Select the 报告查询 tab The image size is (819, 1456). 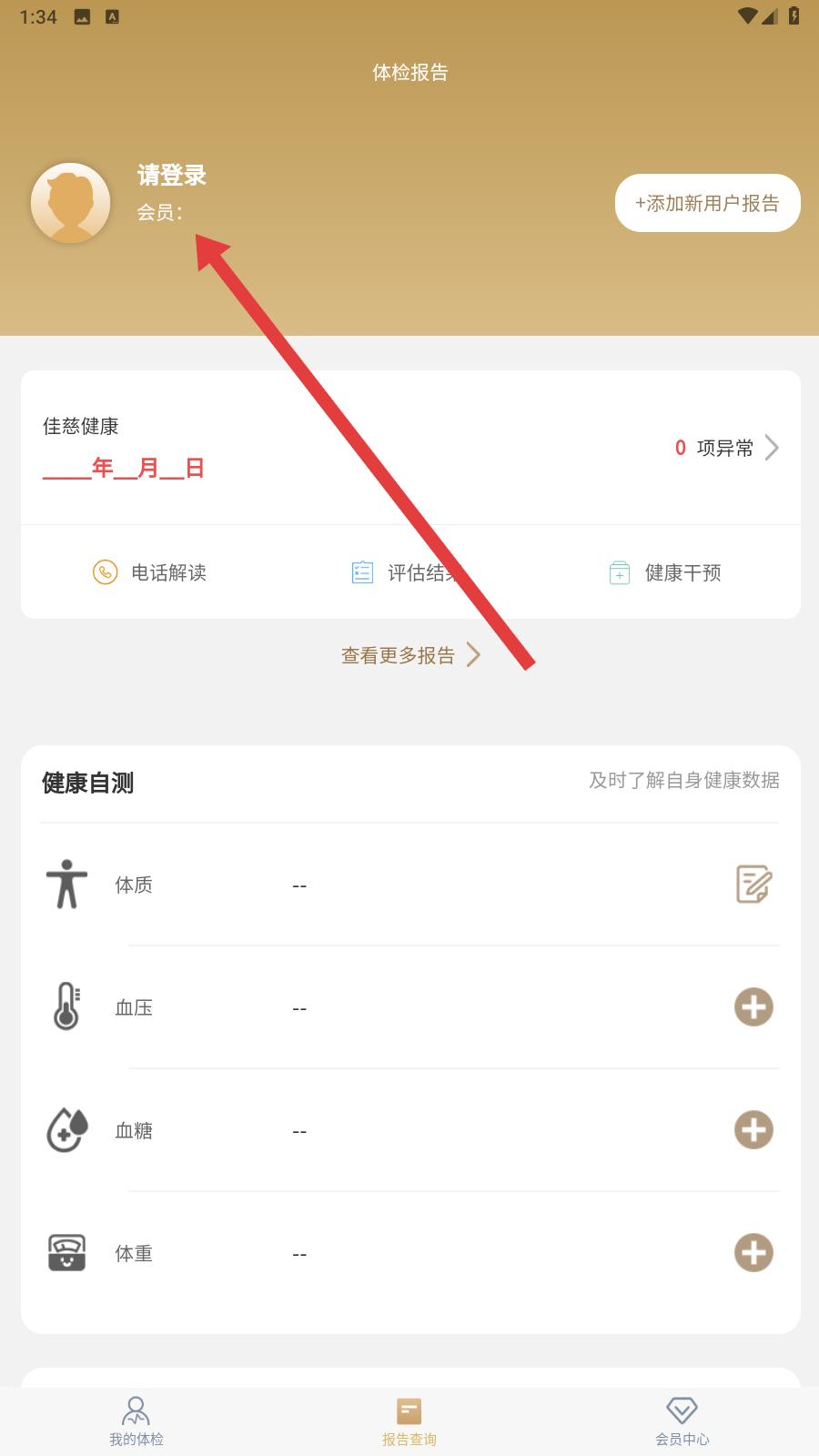click(409, 1421)
